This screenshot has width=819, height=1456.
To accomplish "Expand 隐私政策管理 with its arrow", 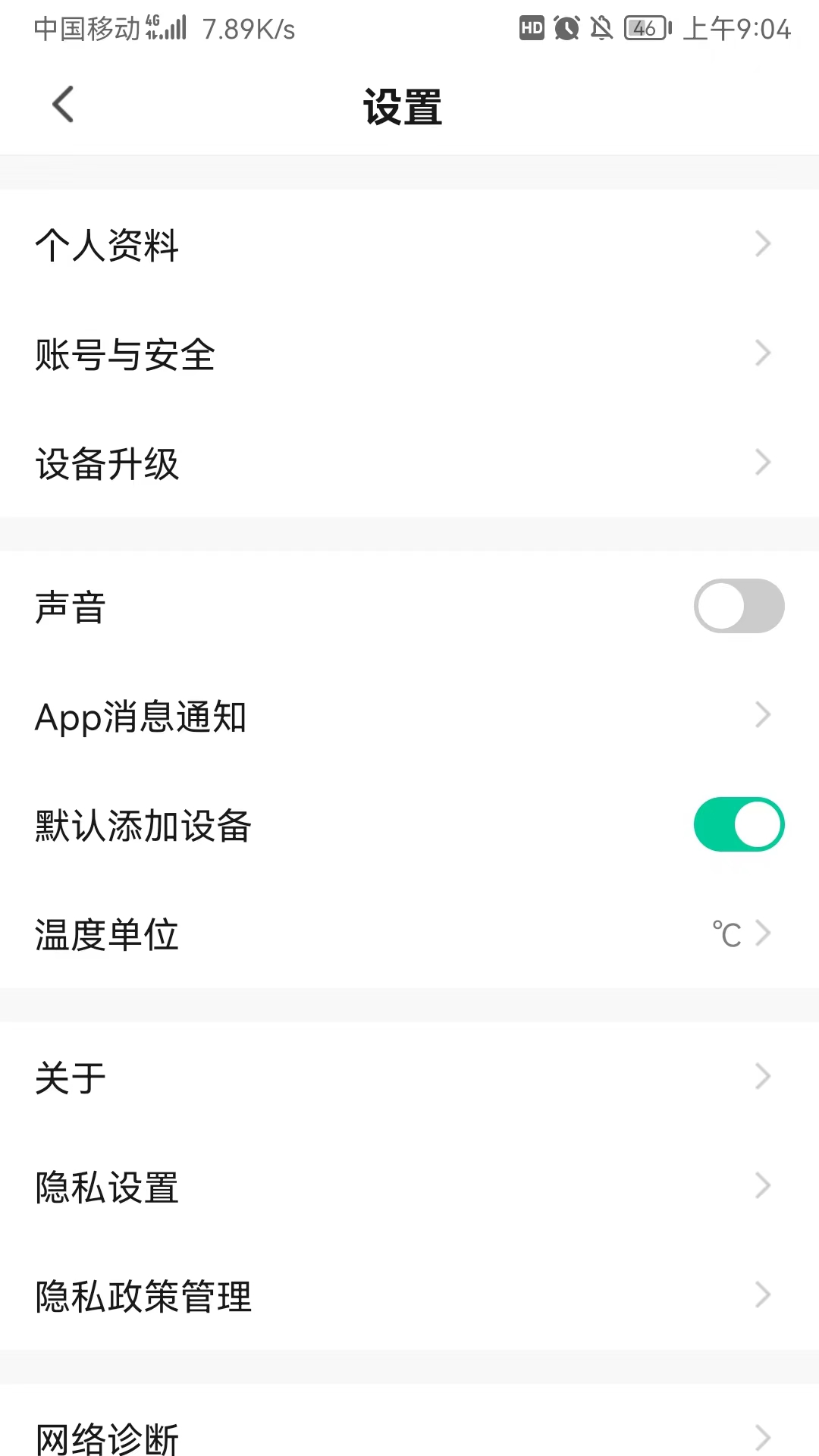I will point(763,1294).
